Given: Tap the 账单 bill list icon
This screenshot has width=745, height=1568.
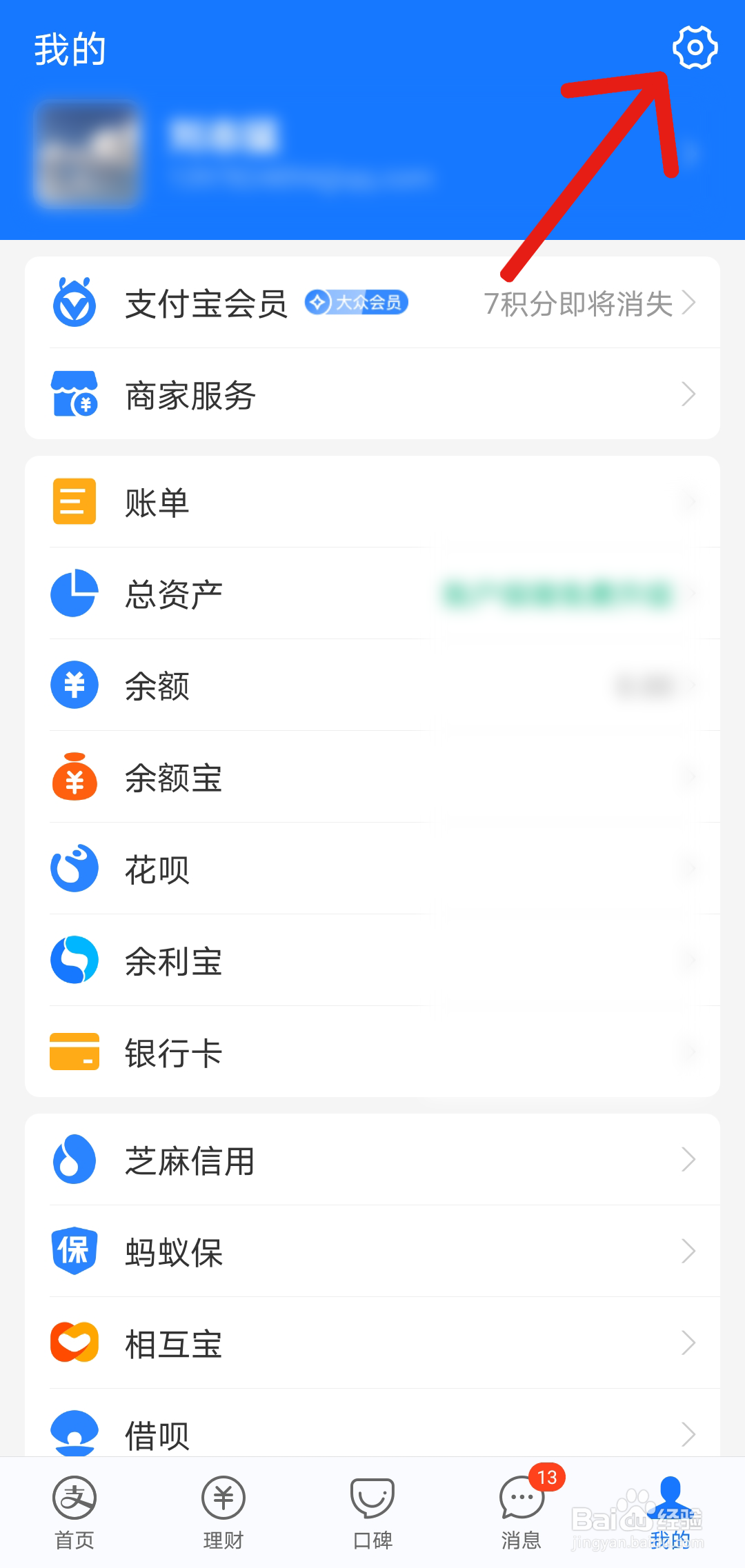Looking at the screenshot, I should (x=73, y=501).
